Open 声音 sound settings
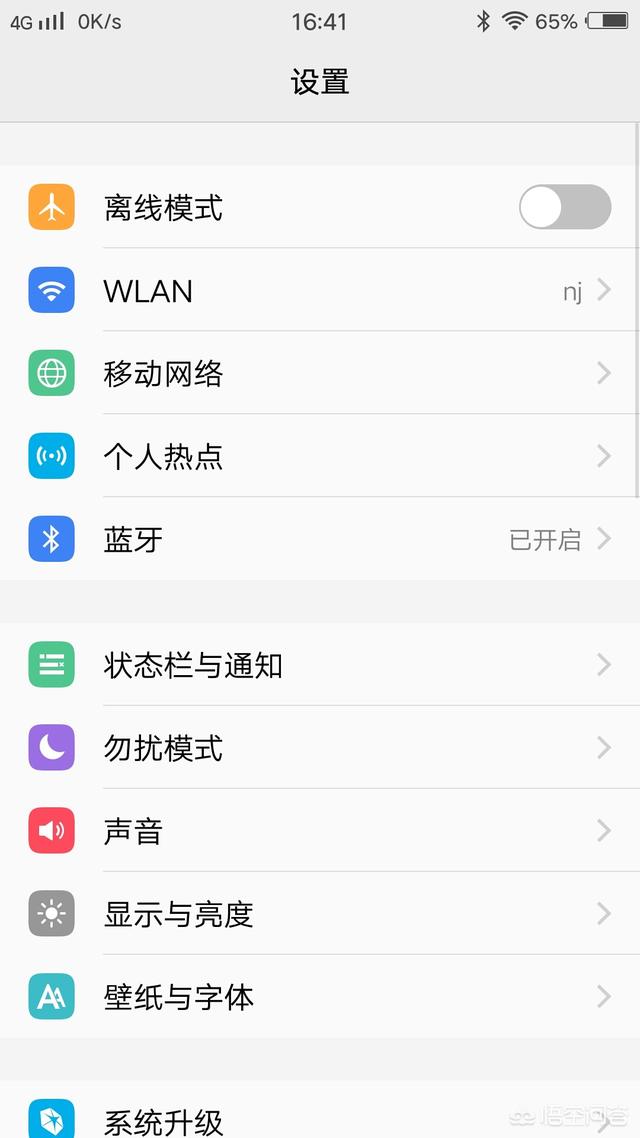The height and width of the screenshot is (1138, 640). (320, 831)
